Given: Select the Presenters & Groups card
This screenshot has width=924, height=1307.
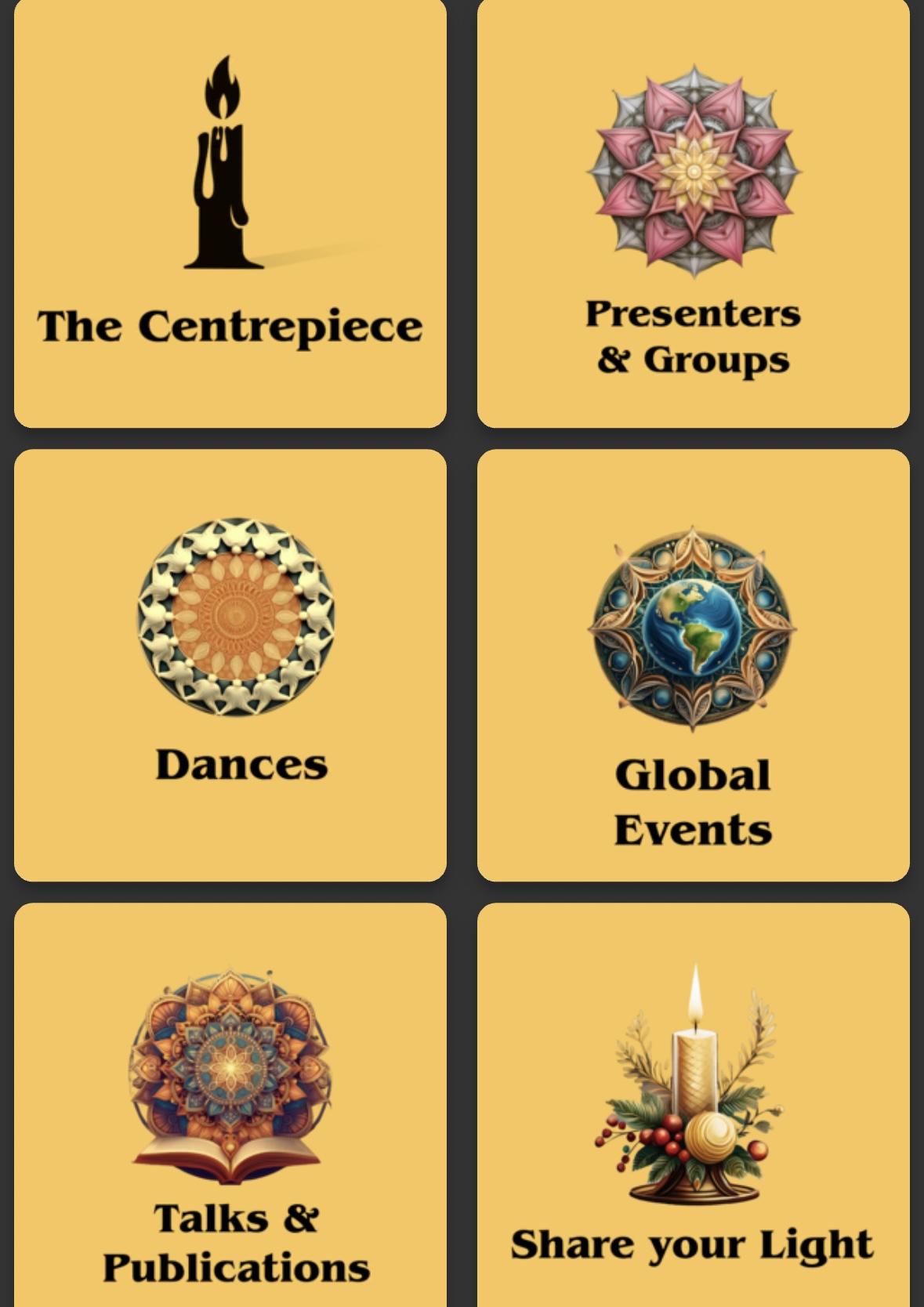Looking at the screenshot, I should (x=693, y=213).
